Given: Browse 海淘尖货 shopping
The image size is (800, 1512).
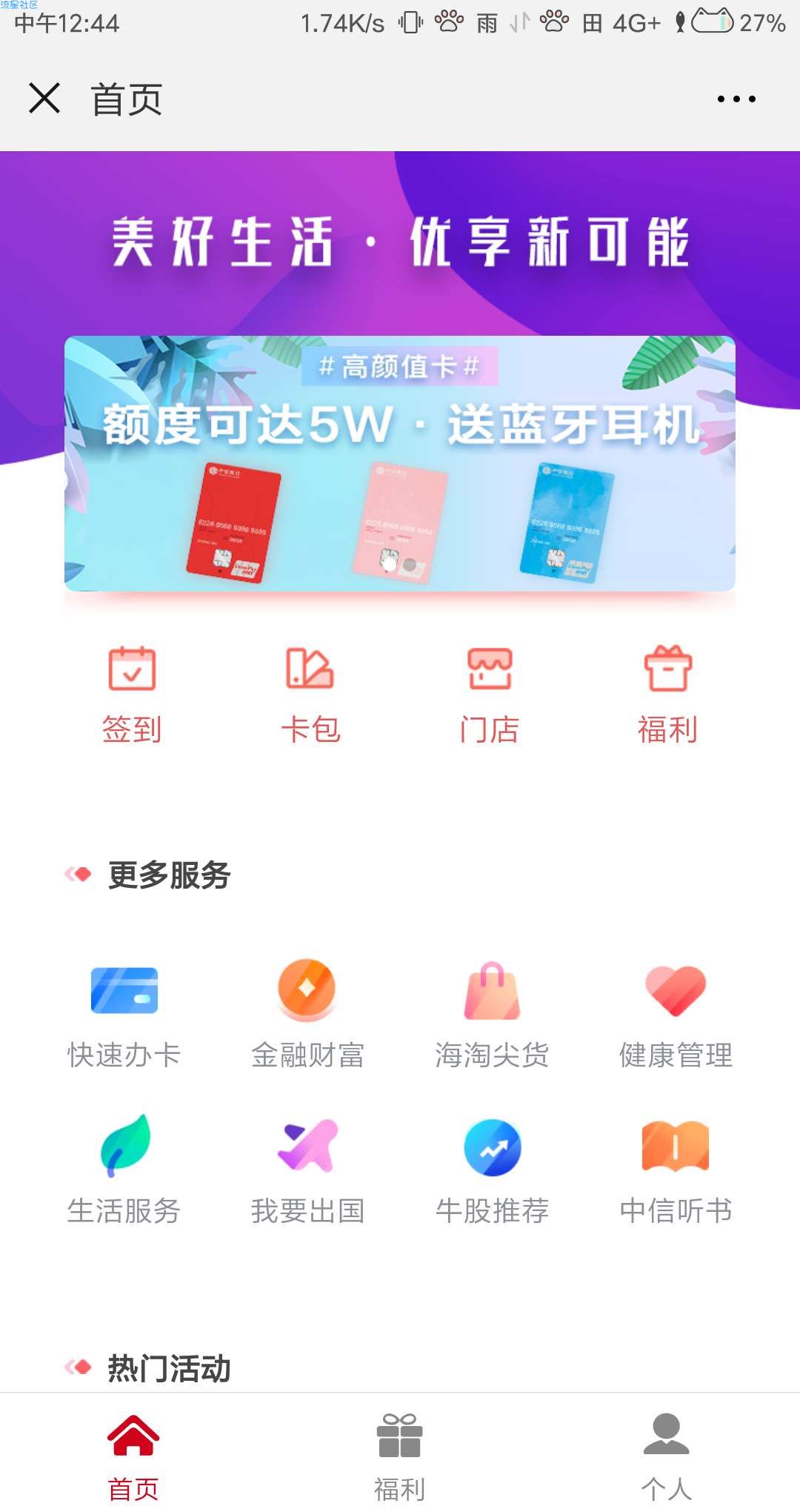Looking at the screenshot, I should click(492, 1014).
